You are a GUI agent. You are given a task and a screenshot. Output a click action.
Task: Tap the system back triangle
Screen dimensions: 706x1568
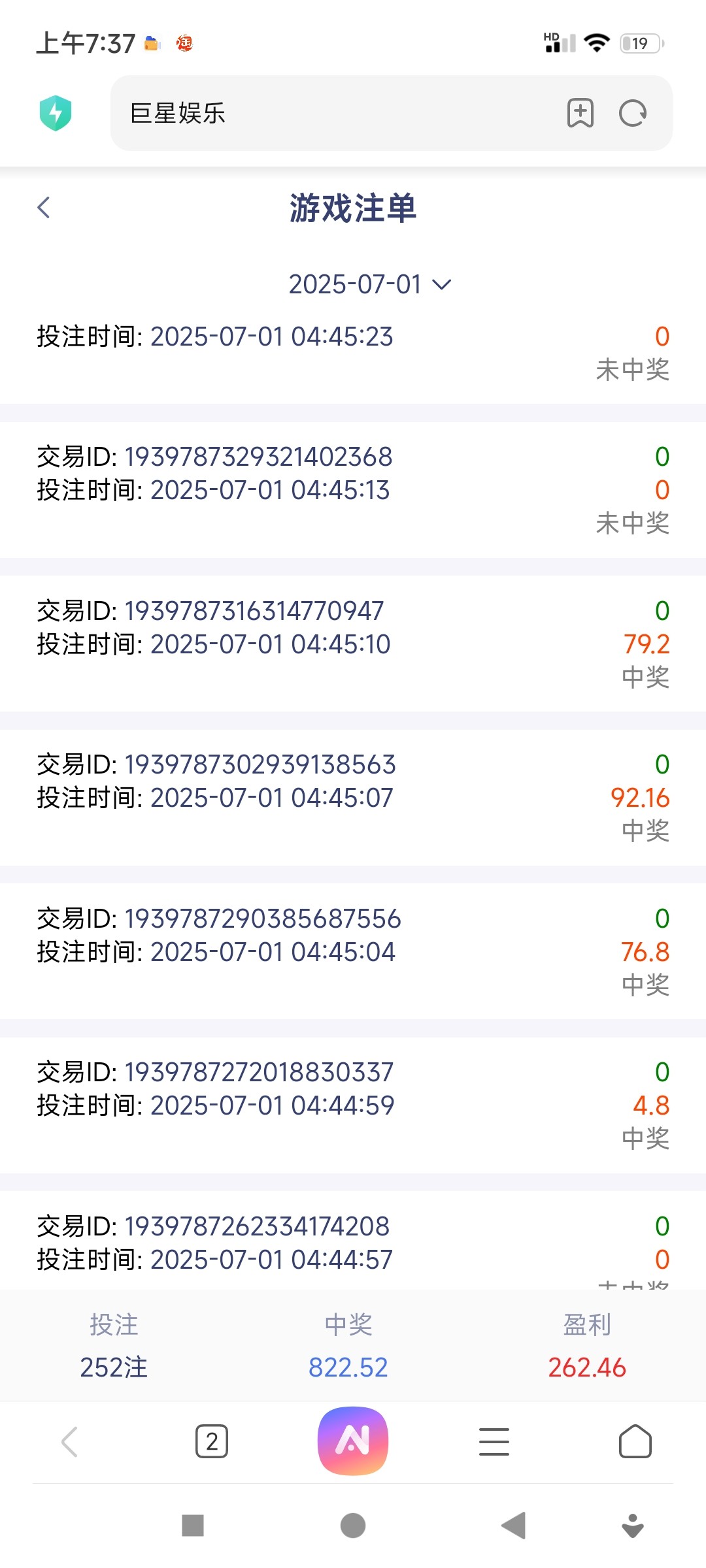[x=514, y=1526]
